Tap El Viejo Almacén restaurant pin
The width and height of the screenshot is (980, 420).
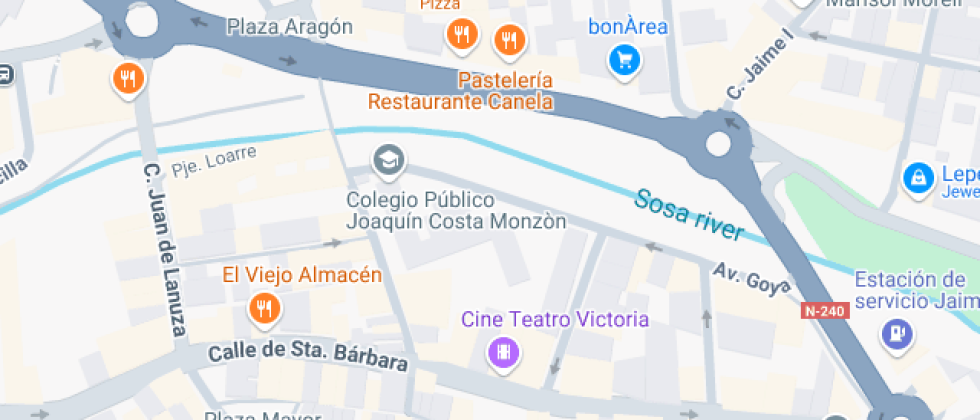click(x=264, y=308)
